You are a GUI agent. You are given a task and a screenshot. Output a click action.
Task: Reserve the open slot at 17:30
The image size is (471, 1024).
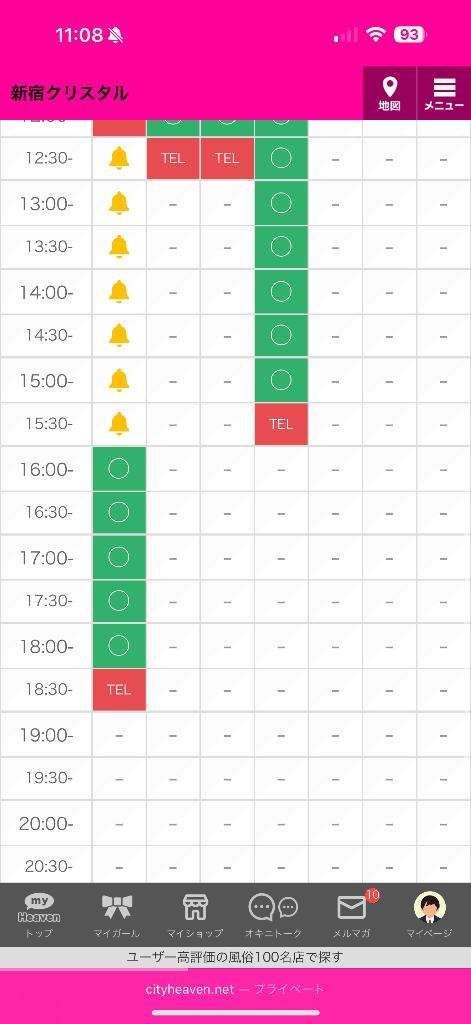(119, 601)
